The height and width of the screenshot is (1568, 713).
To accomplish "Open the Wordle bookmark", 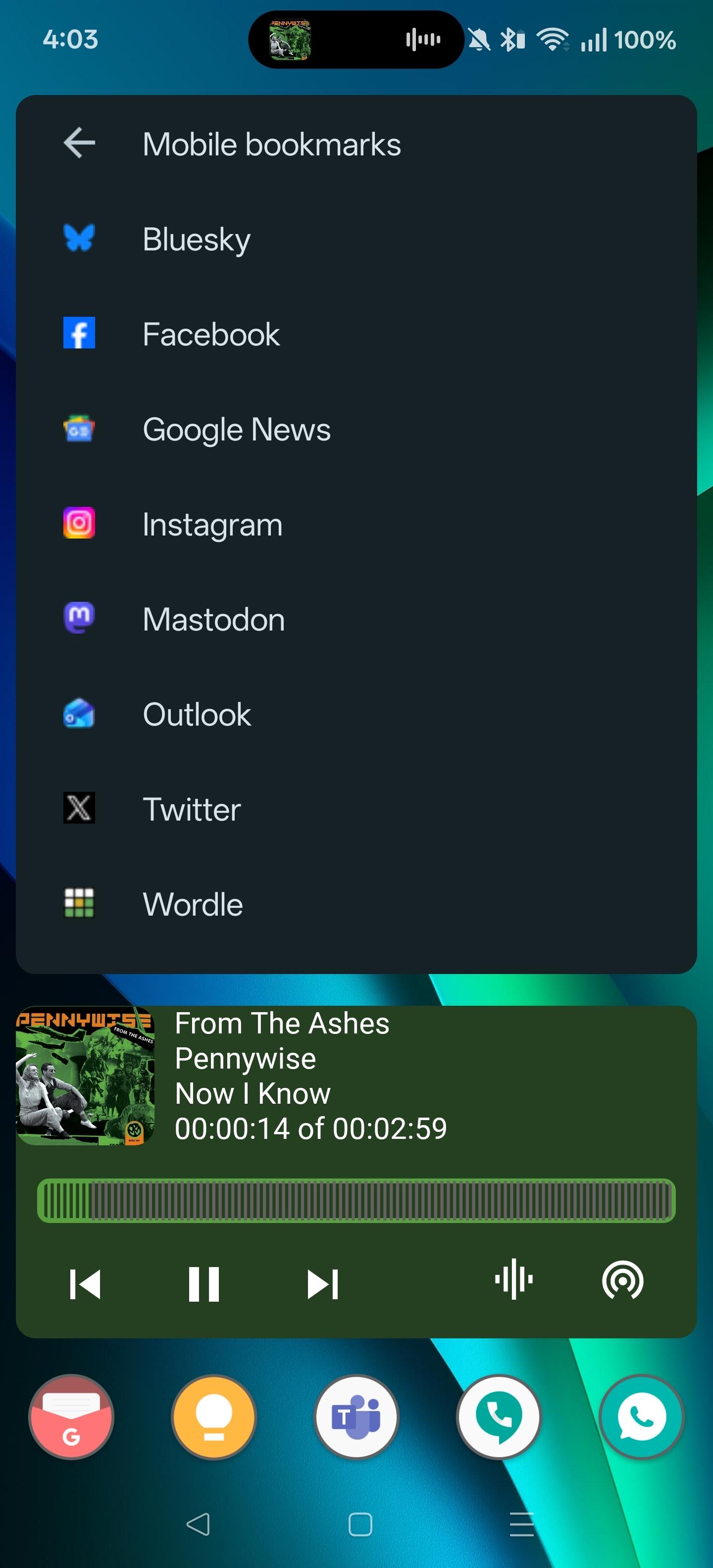I will pos(193,904).
